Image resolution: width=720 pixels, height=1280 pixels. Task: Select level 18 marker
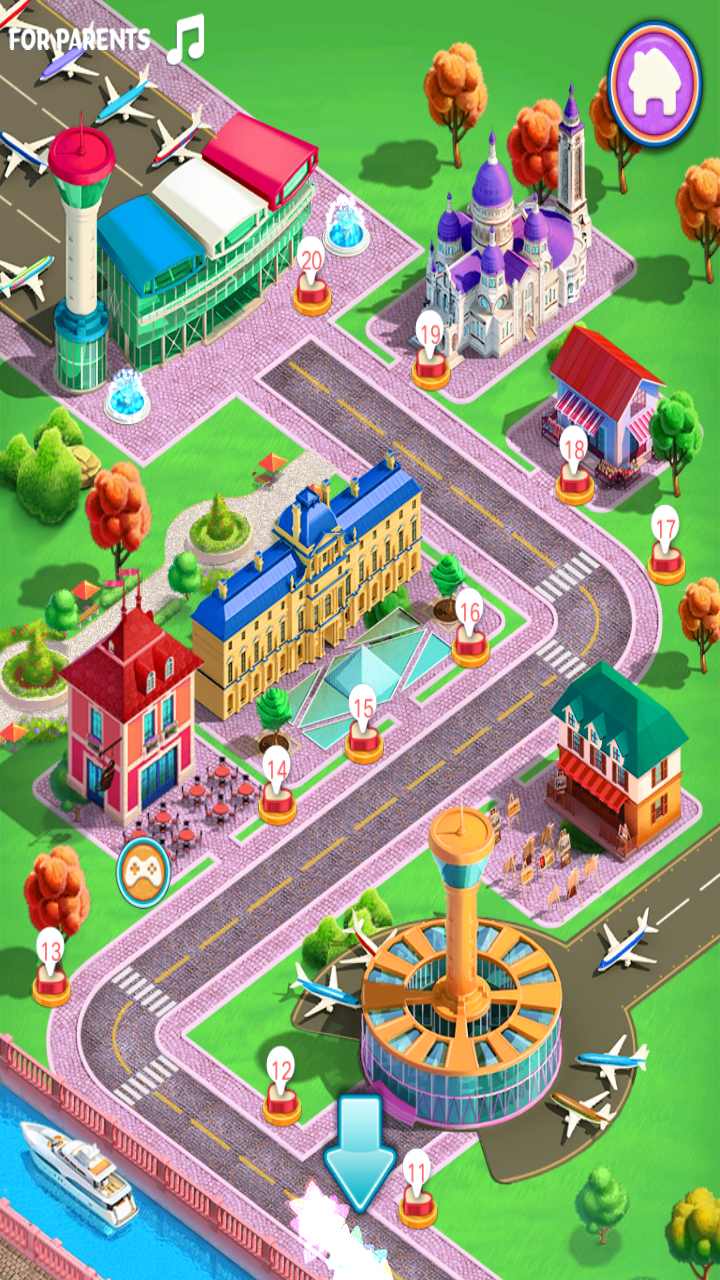coord(575,466)
